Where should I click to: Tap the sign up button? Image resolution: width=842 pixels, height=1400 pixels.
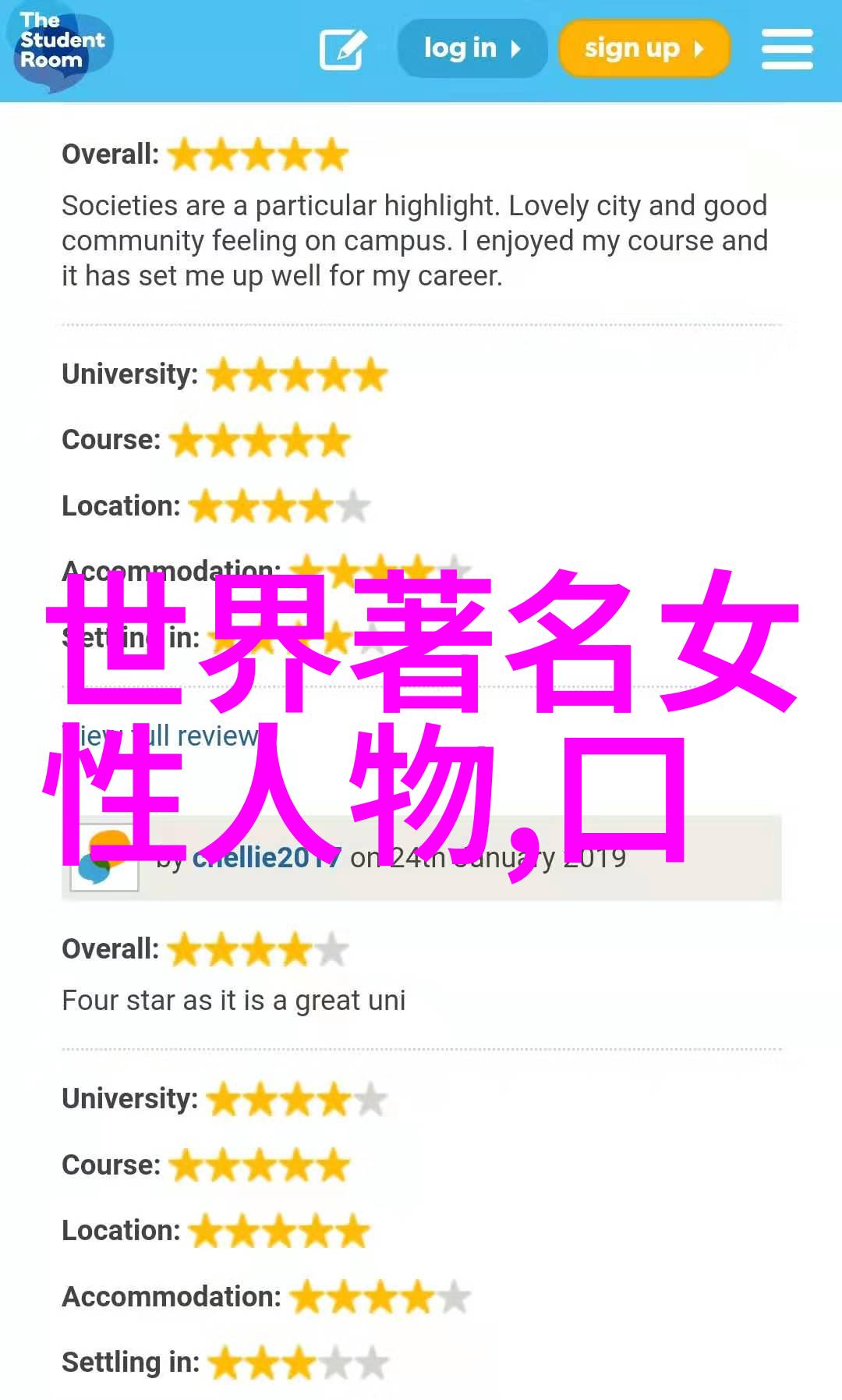click(643, 48)
